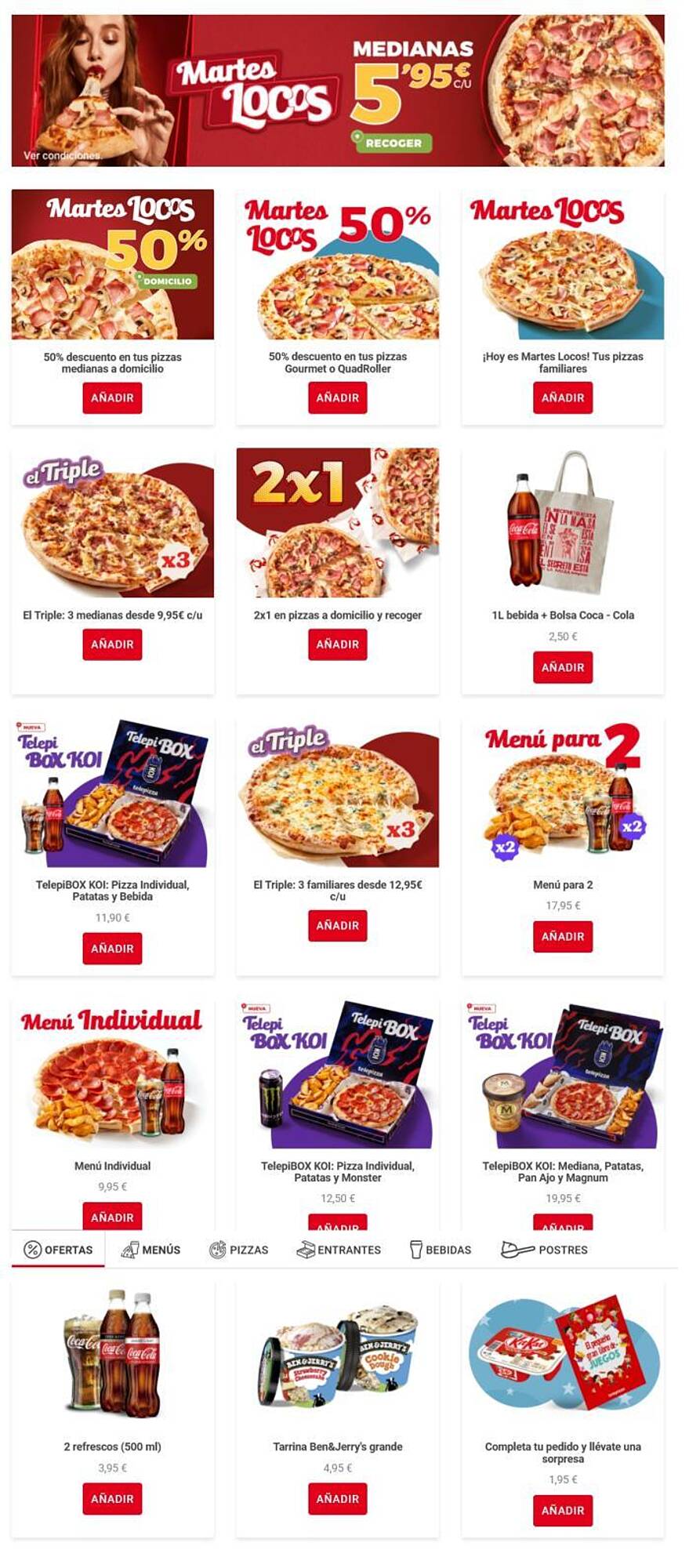Add El Triple 3 medianas offer
This screenshot has height=1568, width=689.
[x=112, y=644]
